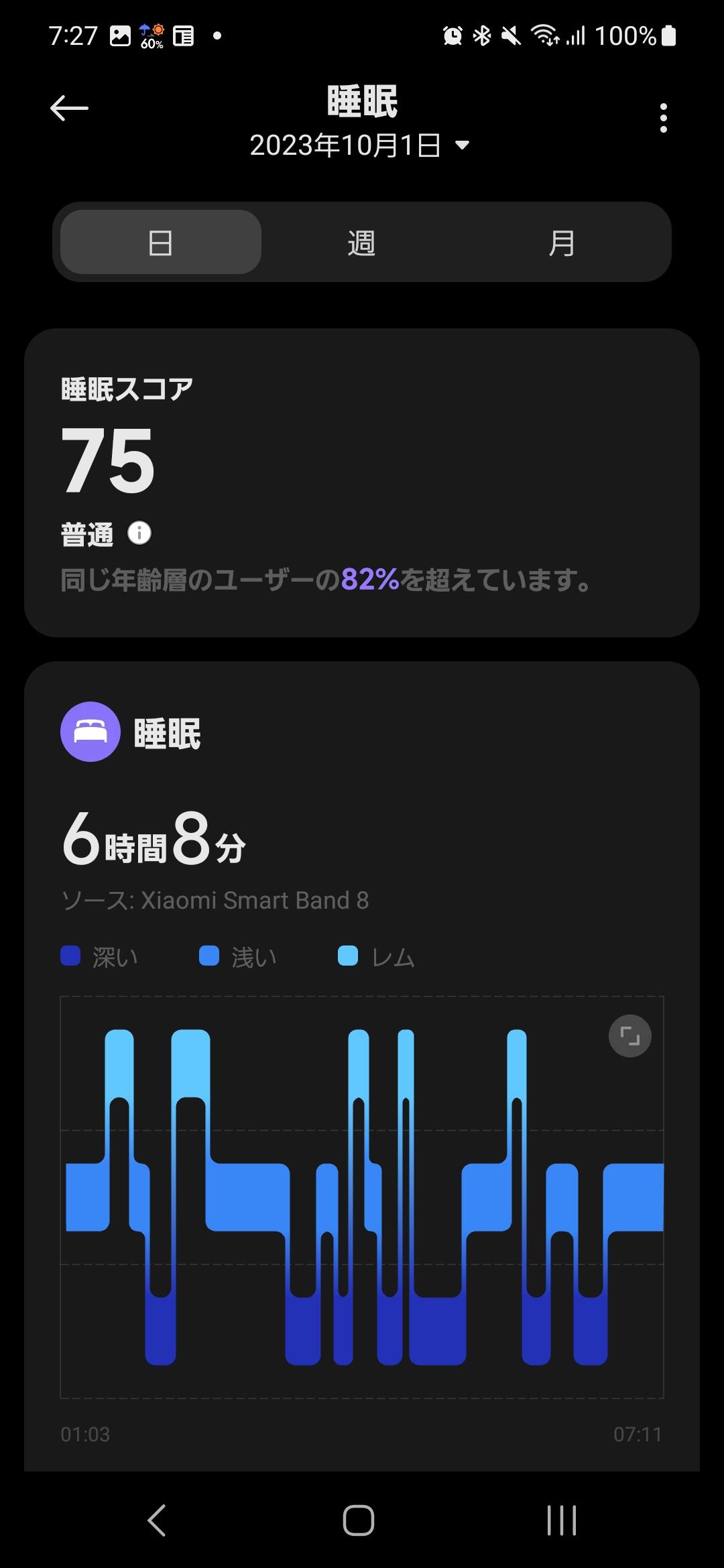Viewport: 724px width, 1568px height.
Task: Go back using the top-left arrow
Action: (69, 108)
